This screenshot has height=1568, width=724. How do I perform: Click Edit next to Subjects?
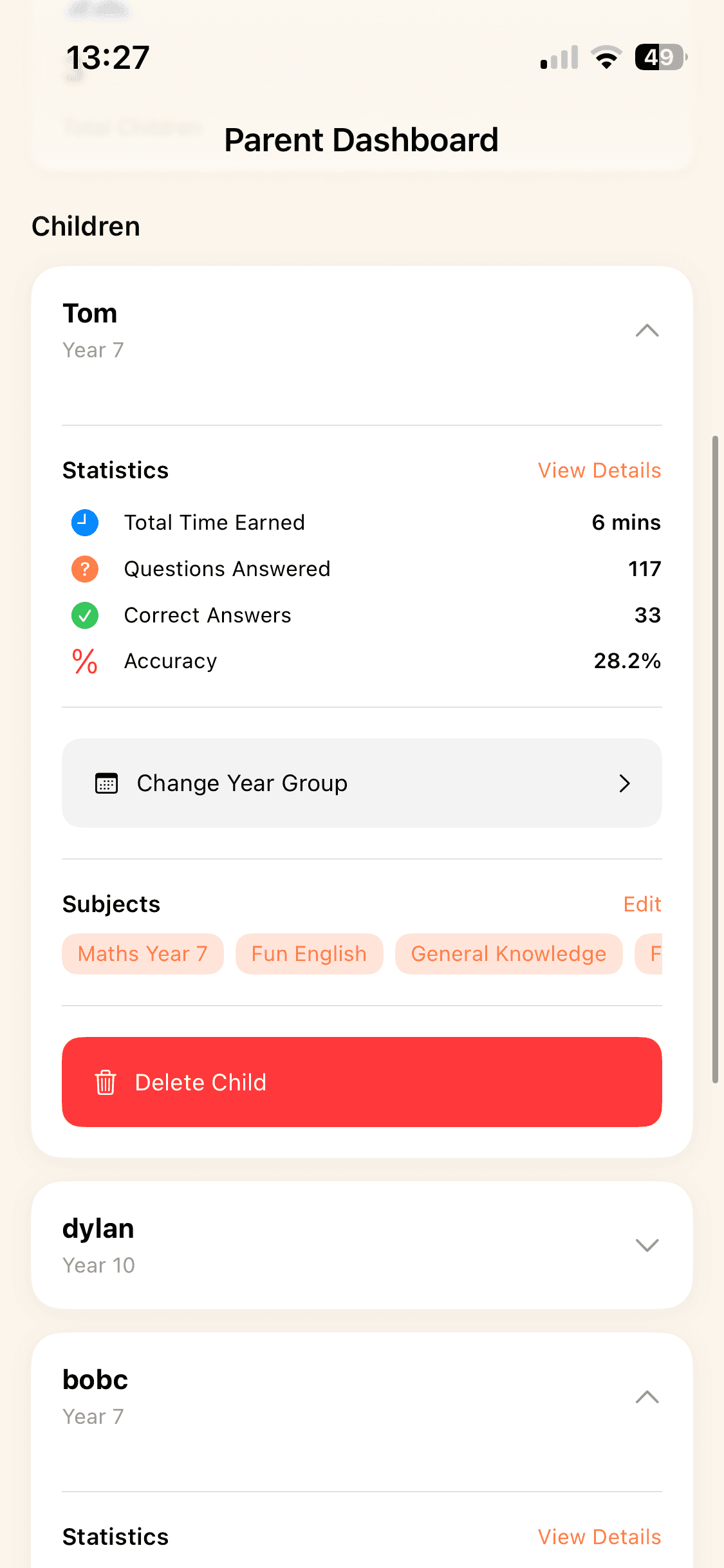click(642, 904)
